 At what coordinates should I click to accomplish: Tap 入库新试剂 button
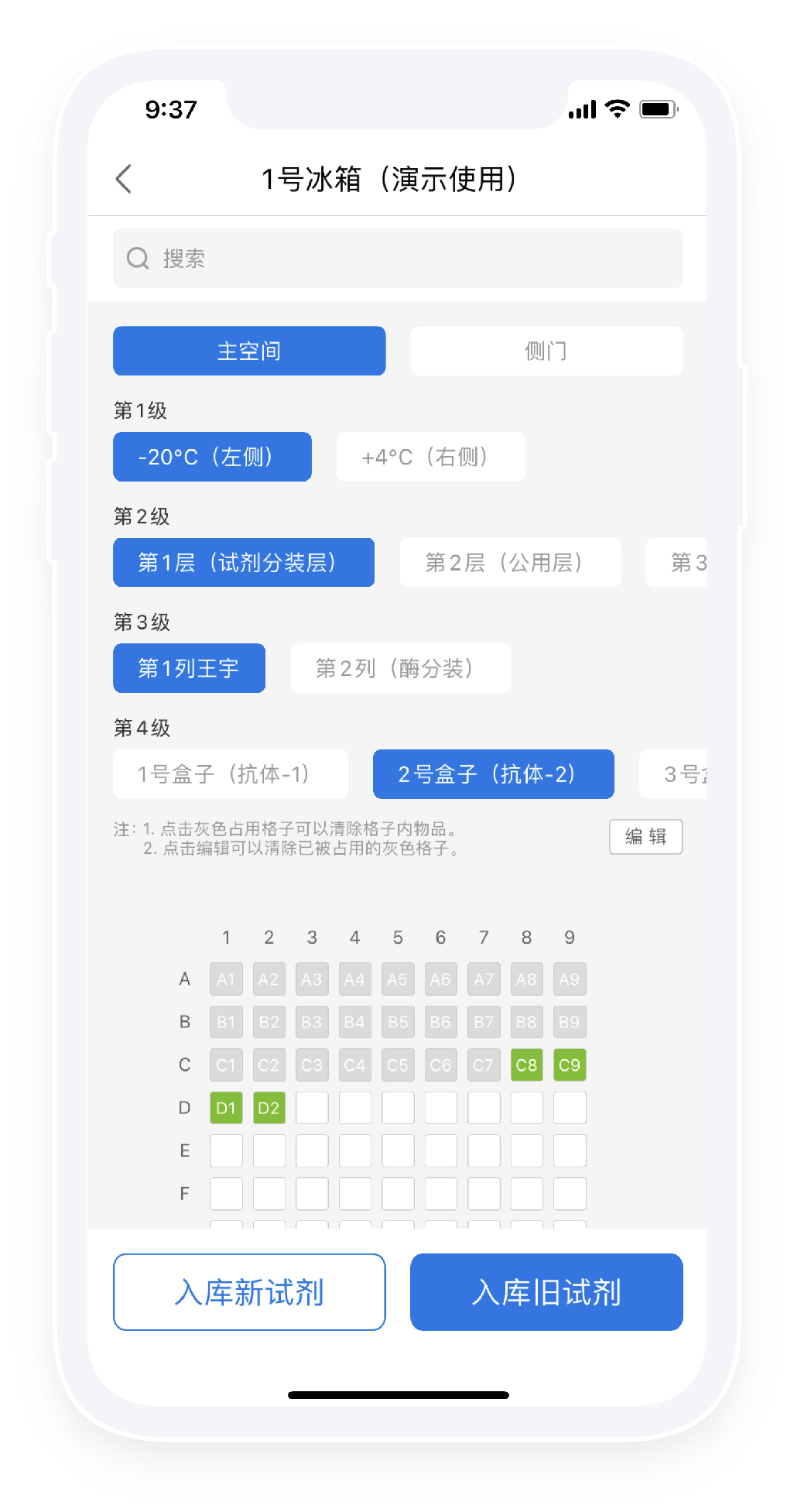(249, 1292)
